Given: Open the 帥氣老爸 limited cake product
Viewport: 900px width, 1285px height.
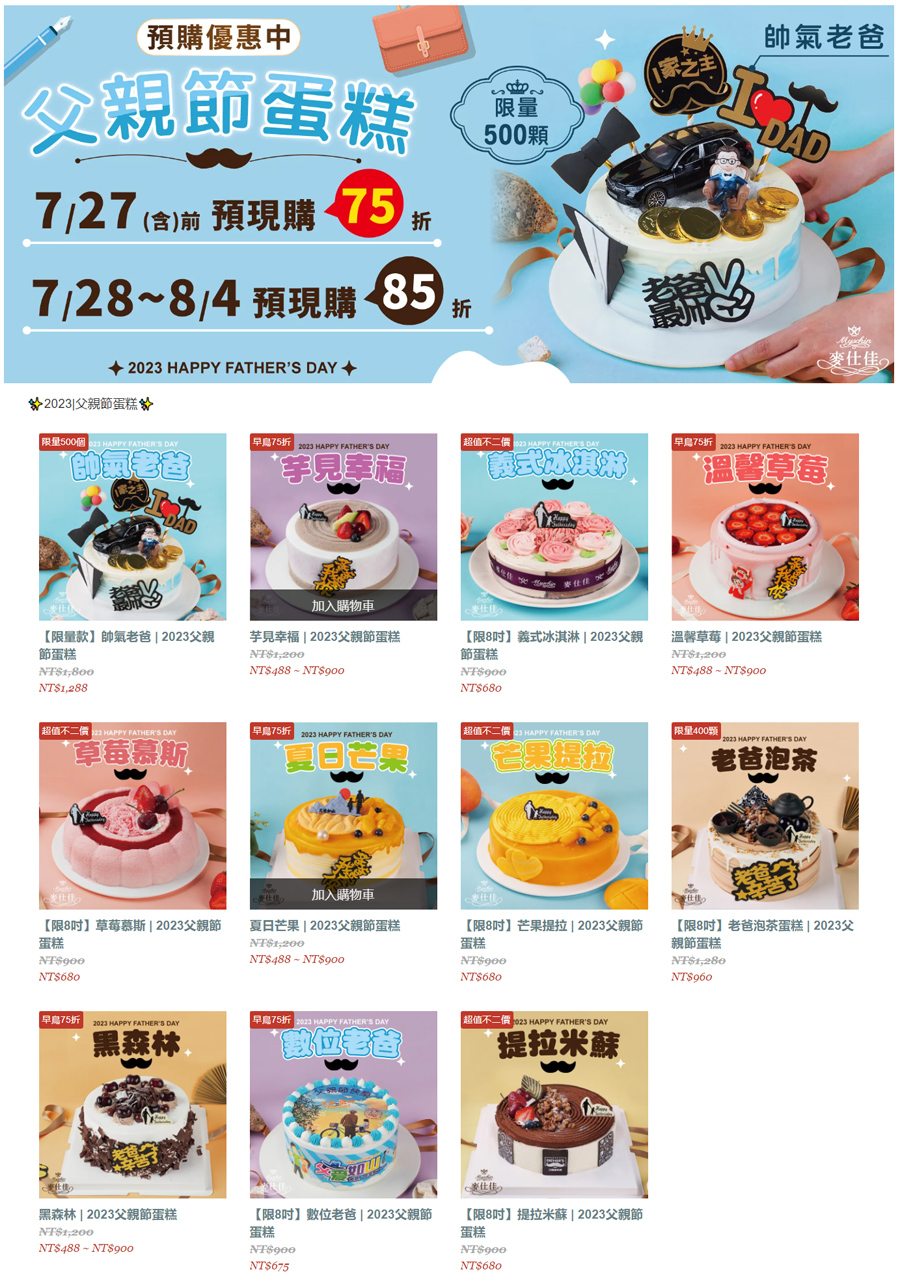Looking at the screenshot, I should click(x=132, y=527).
